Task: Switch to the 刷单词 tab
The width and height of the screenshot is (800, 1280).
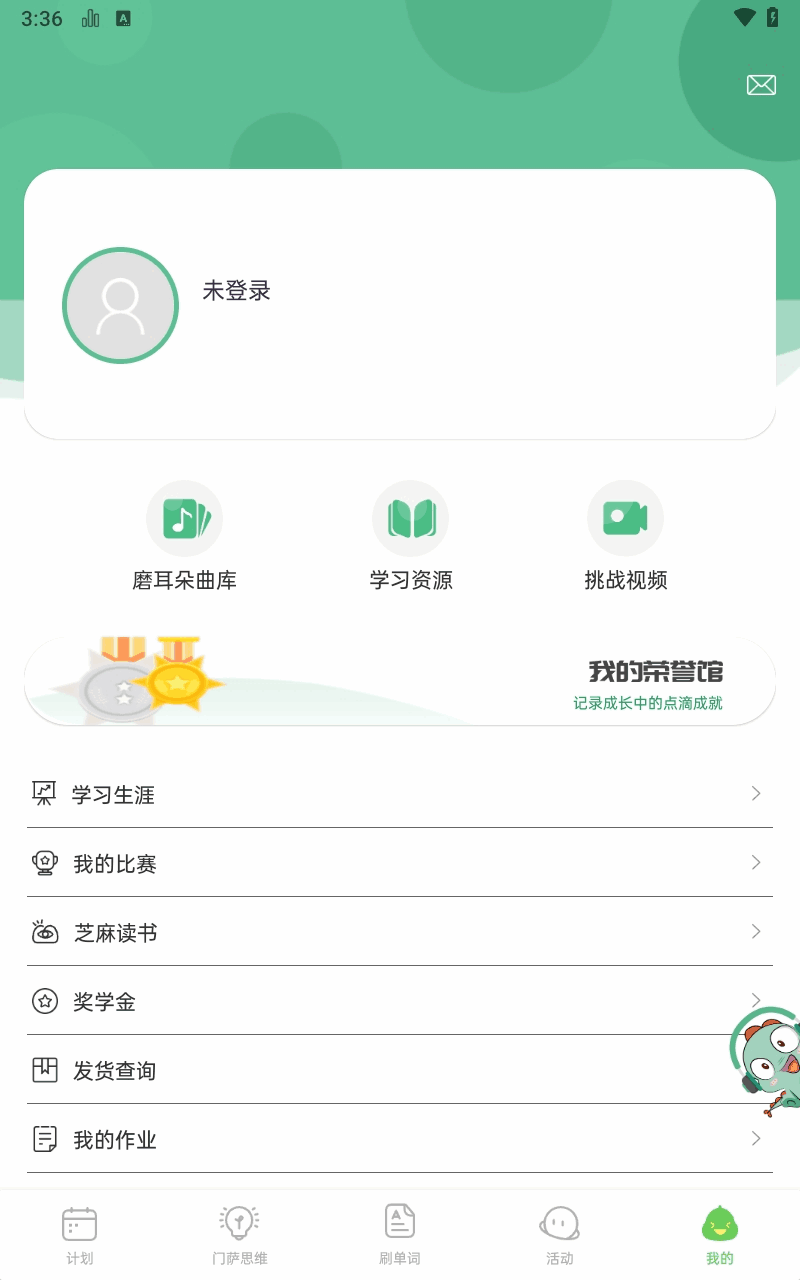Action: point(400,1234)
